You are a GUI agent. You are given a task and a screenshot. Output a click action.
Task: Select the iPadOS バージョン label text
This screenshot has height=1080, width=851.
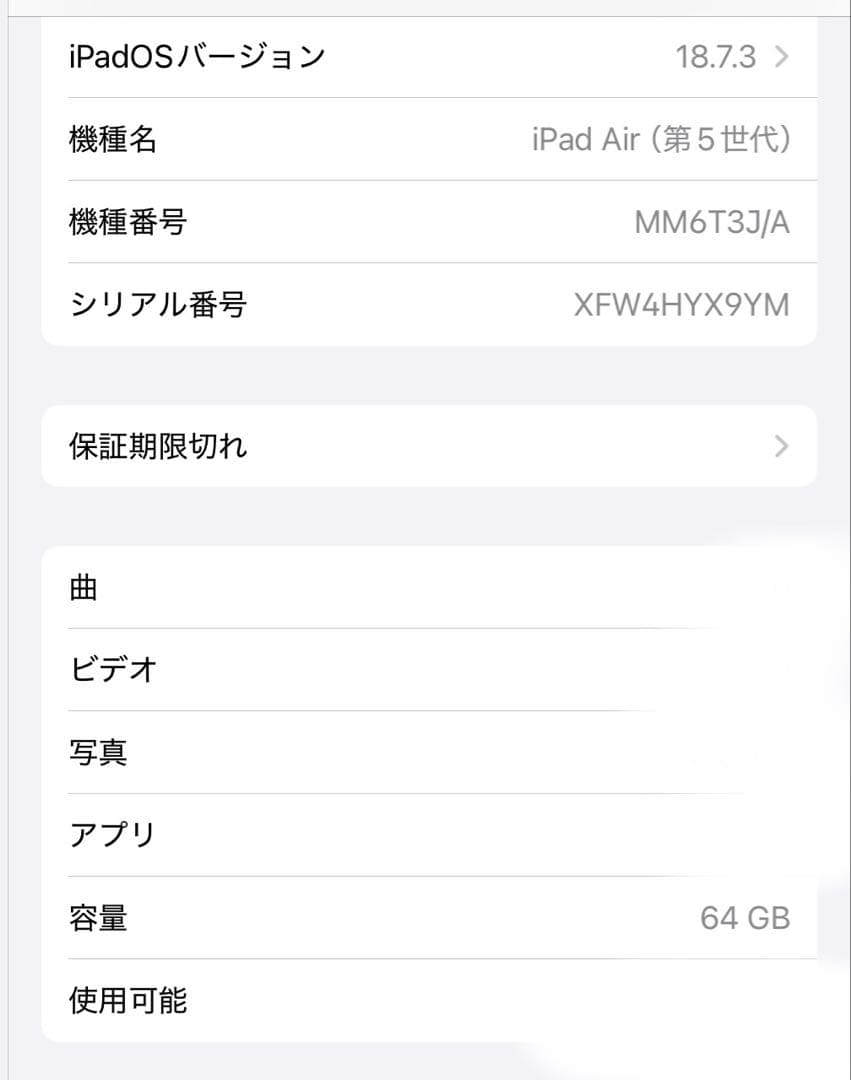point(196,57)
